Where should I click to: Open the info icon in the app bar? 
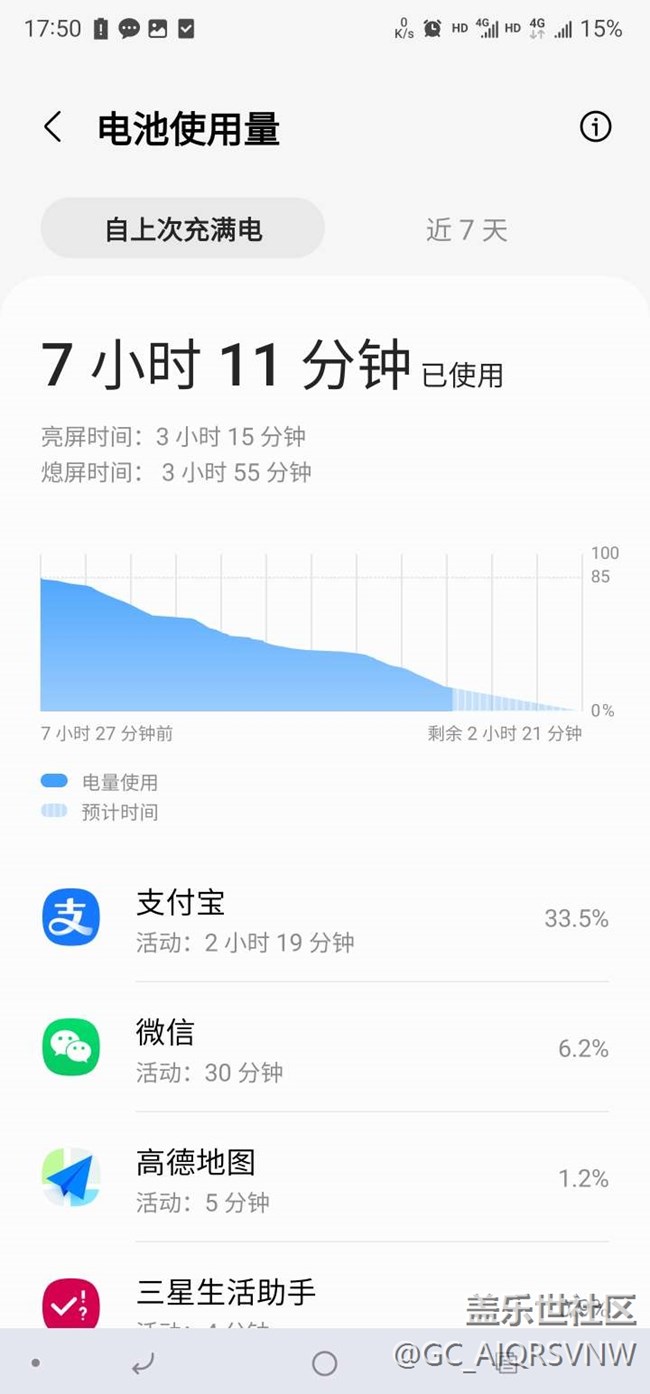(595, 127)
